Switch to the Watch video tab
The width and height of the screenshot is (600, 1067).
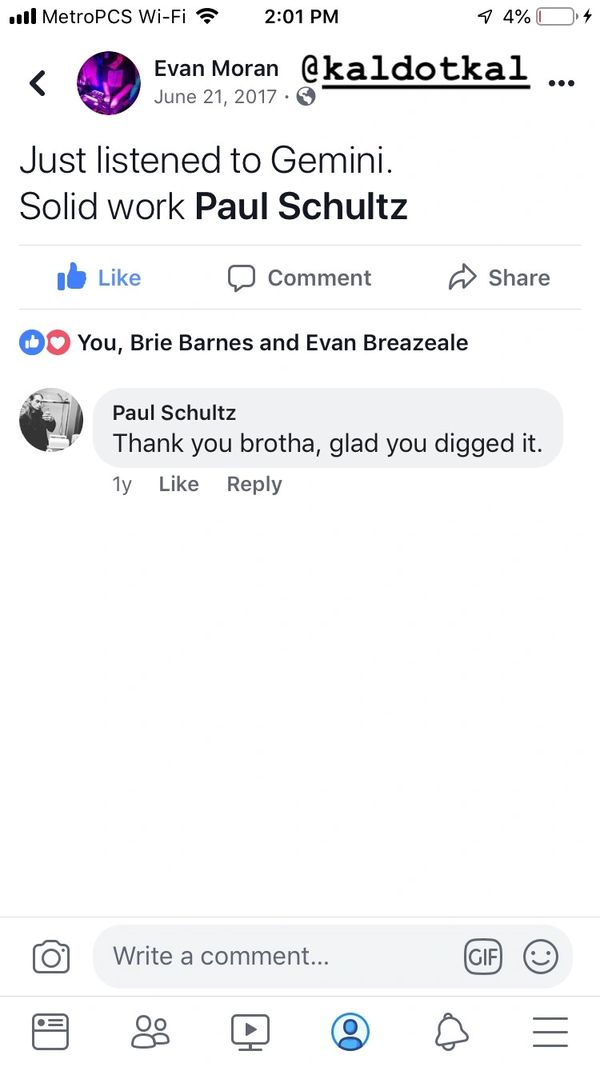[250, 1030]
